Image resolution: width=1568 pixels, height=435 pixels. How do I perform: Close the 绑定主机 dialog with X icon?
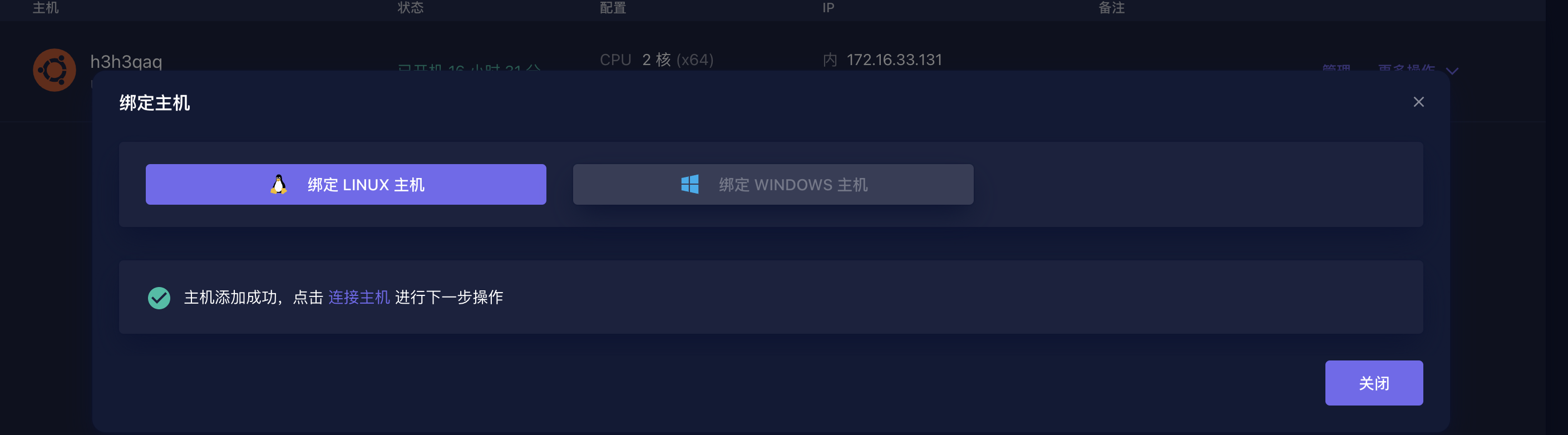click(1418, 102)
